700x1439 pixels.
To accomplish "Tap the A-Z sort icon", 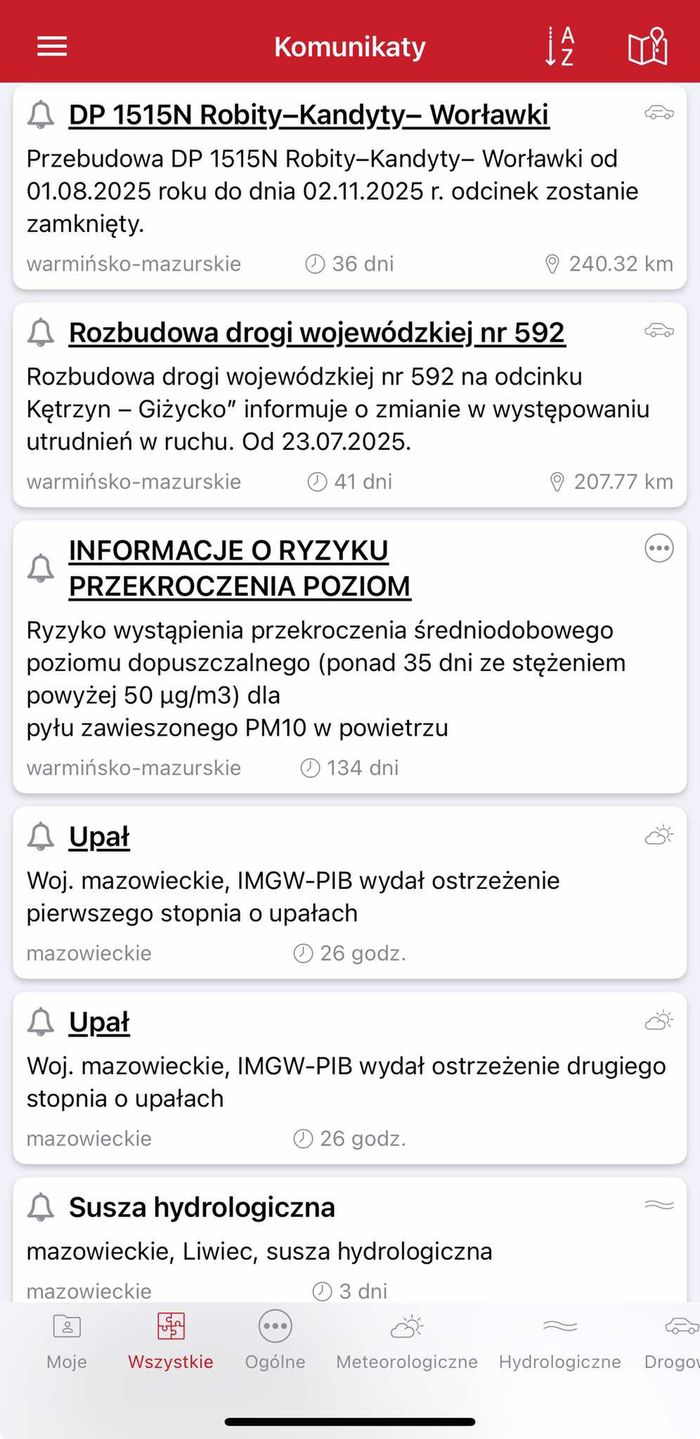I will point(560,47).
